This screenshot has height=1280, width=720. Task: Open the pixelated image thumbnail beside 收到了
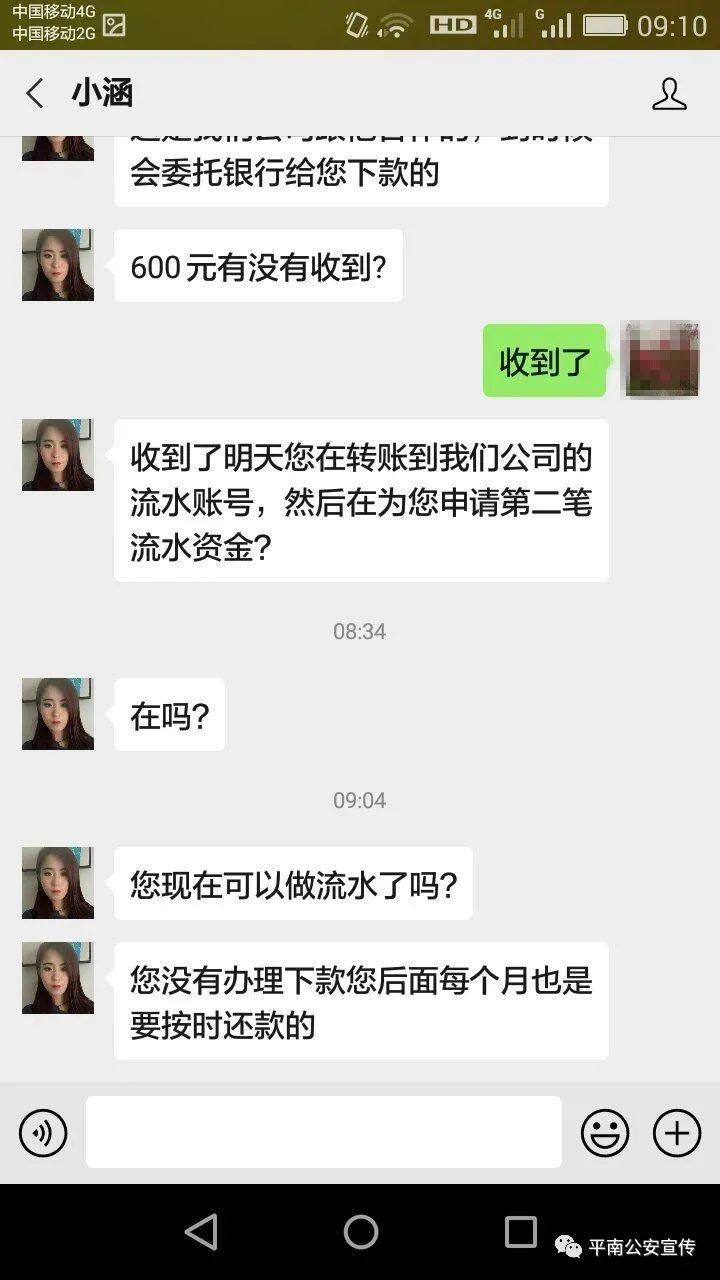660,360
